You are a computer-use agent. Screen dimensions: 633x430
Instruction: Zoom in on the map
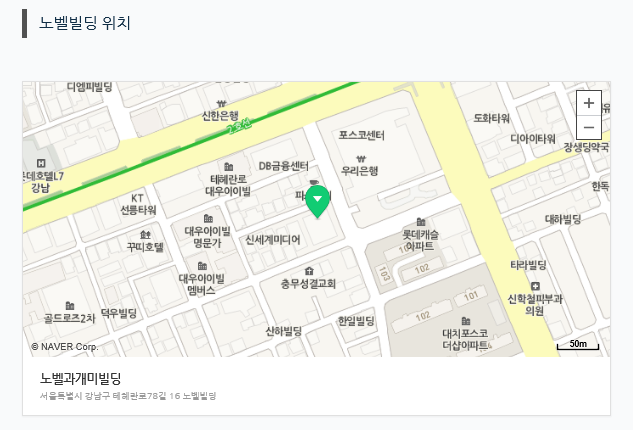[589, 103]
